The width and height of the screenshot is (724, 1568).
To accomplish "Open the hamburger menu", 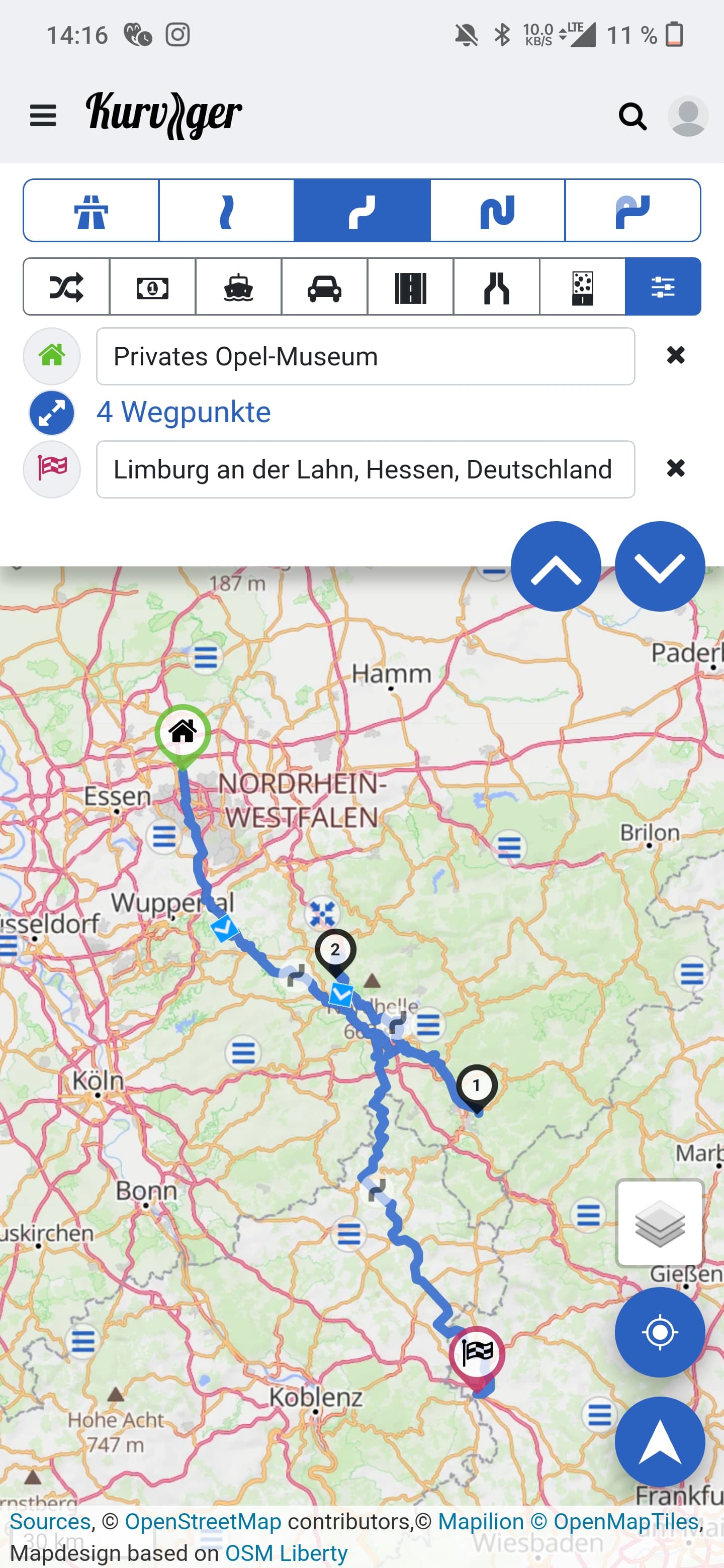I will click(43, 116).
